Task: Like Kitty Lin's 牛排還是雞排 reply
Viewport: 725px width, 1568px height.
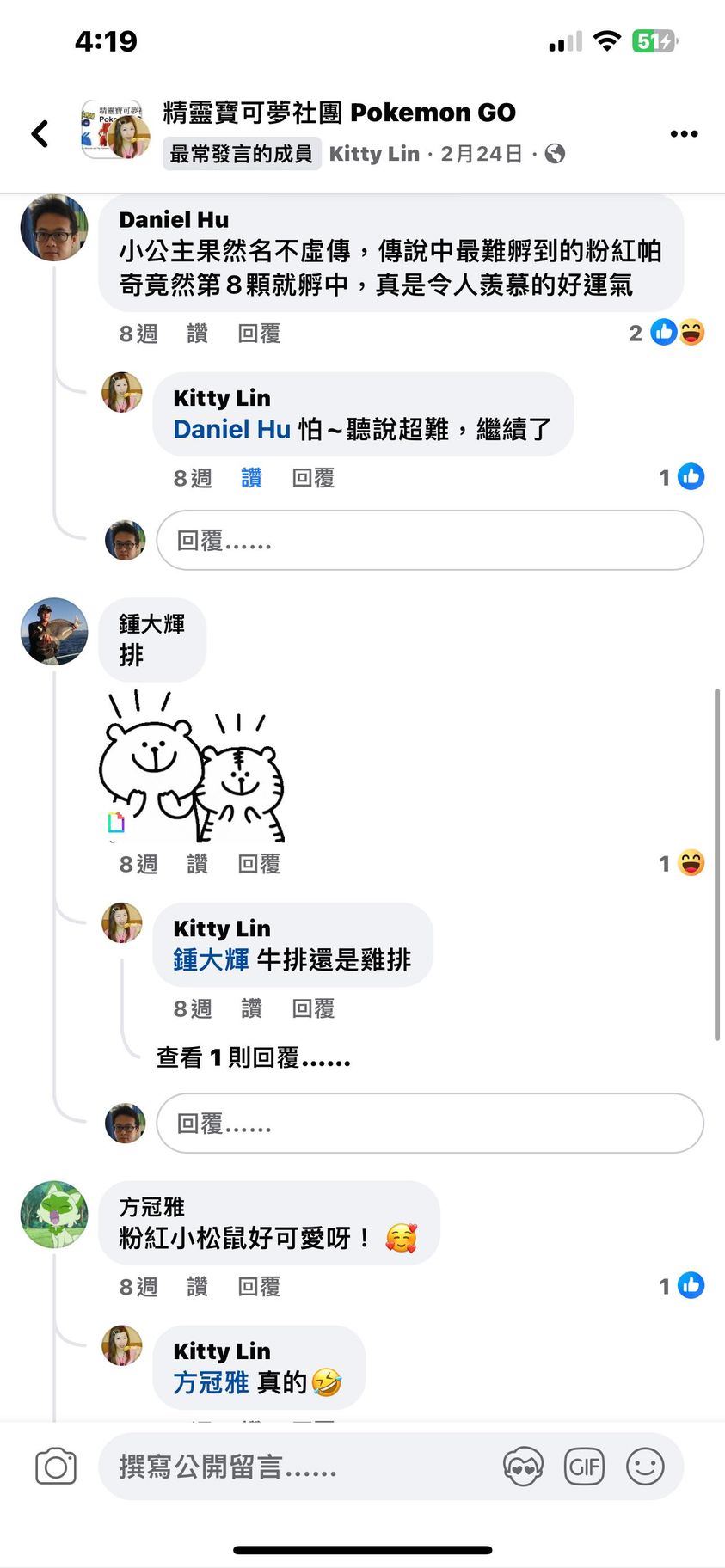Action: pos(251,1008)
